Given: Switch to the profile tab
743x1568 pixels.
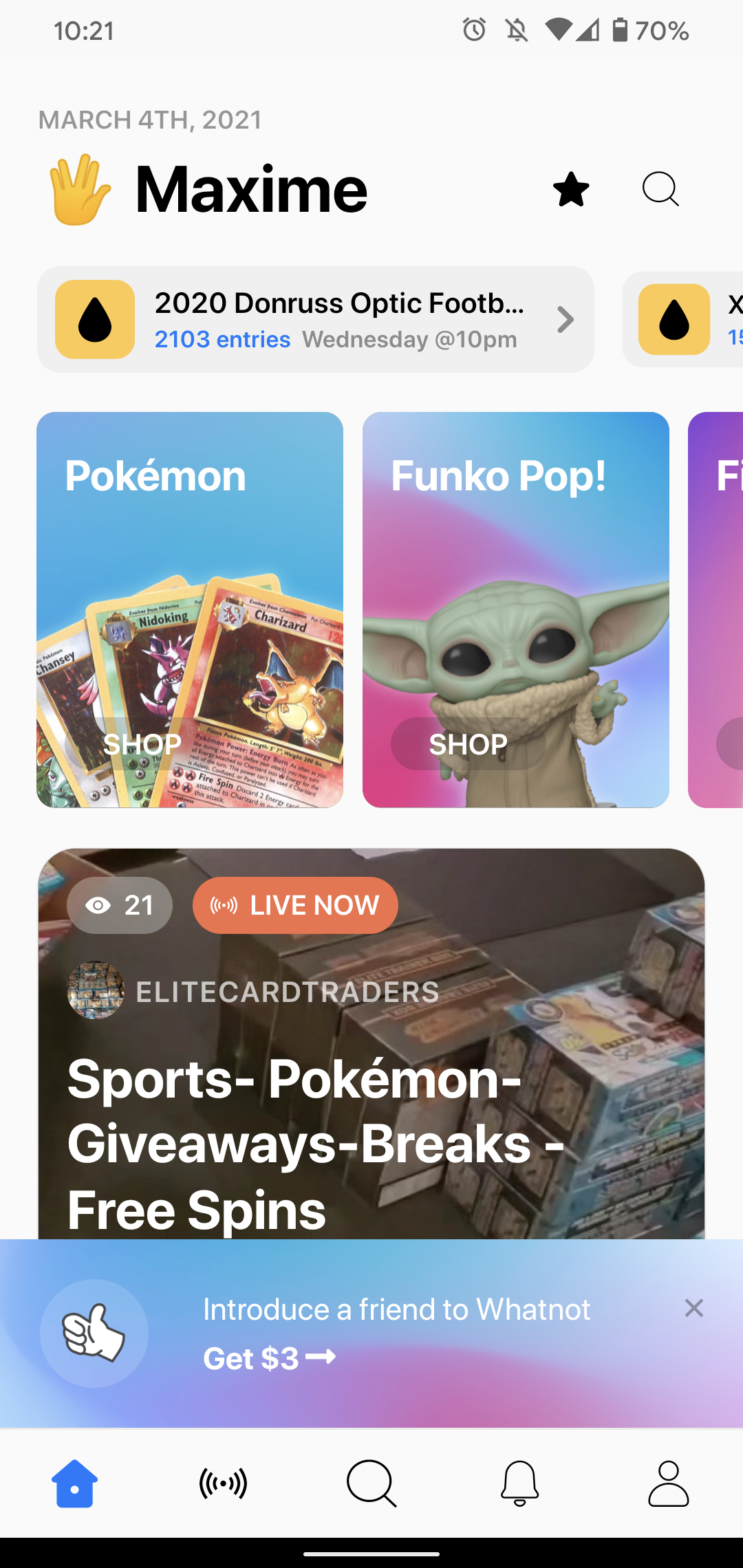Looking at the screenshot, I should pyautogui.click(x=668, y=1483).
